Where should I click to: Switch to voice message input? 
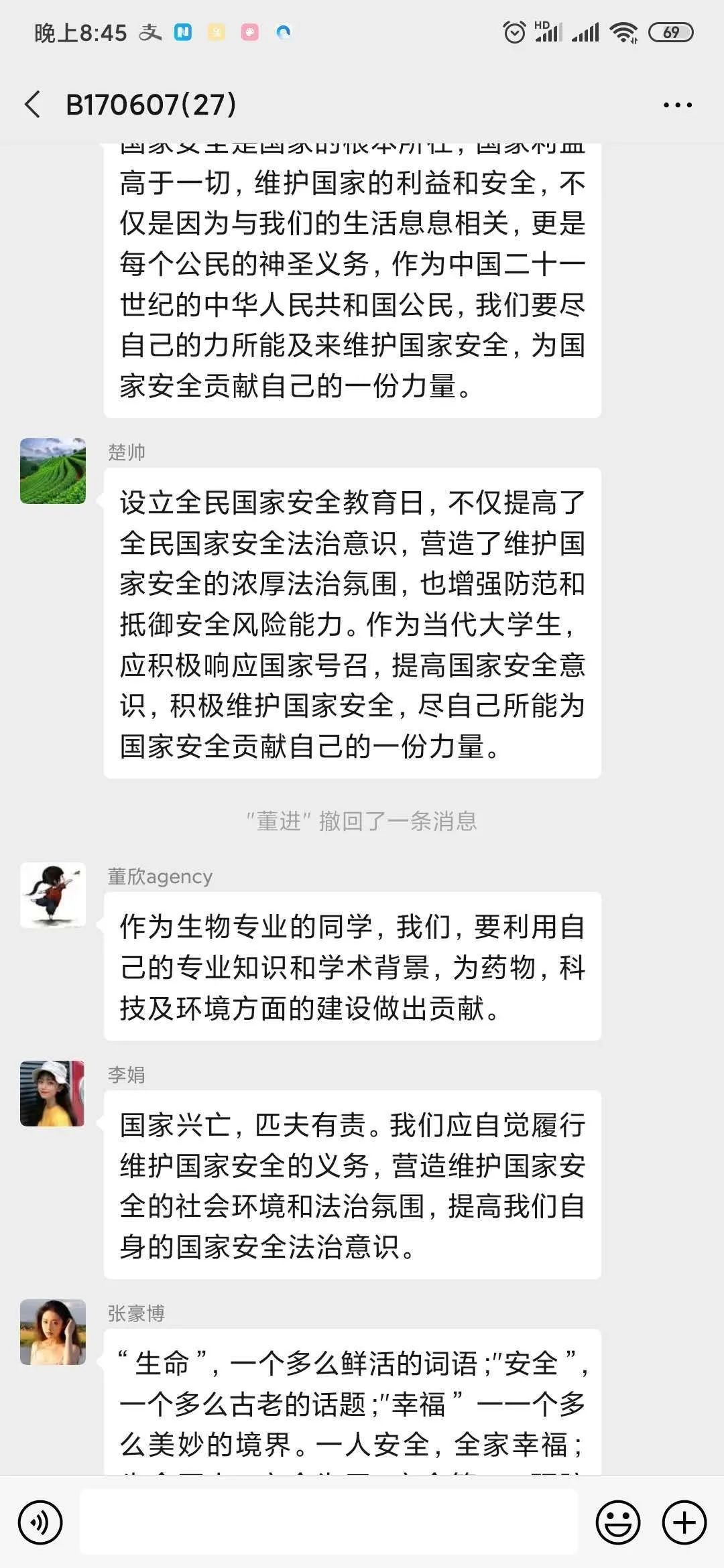tap(40, 1522)
